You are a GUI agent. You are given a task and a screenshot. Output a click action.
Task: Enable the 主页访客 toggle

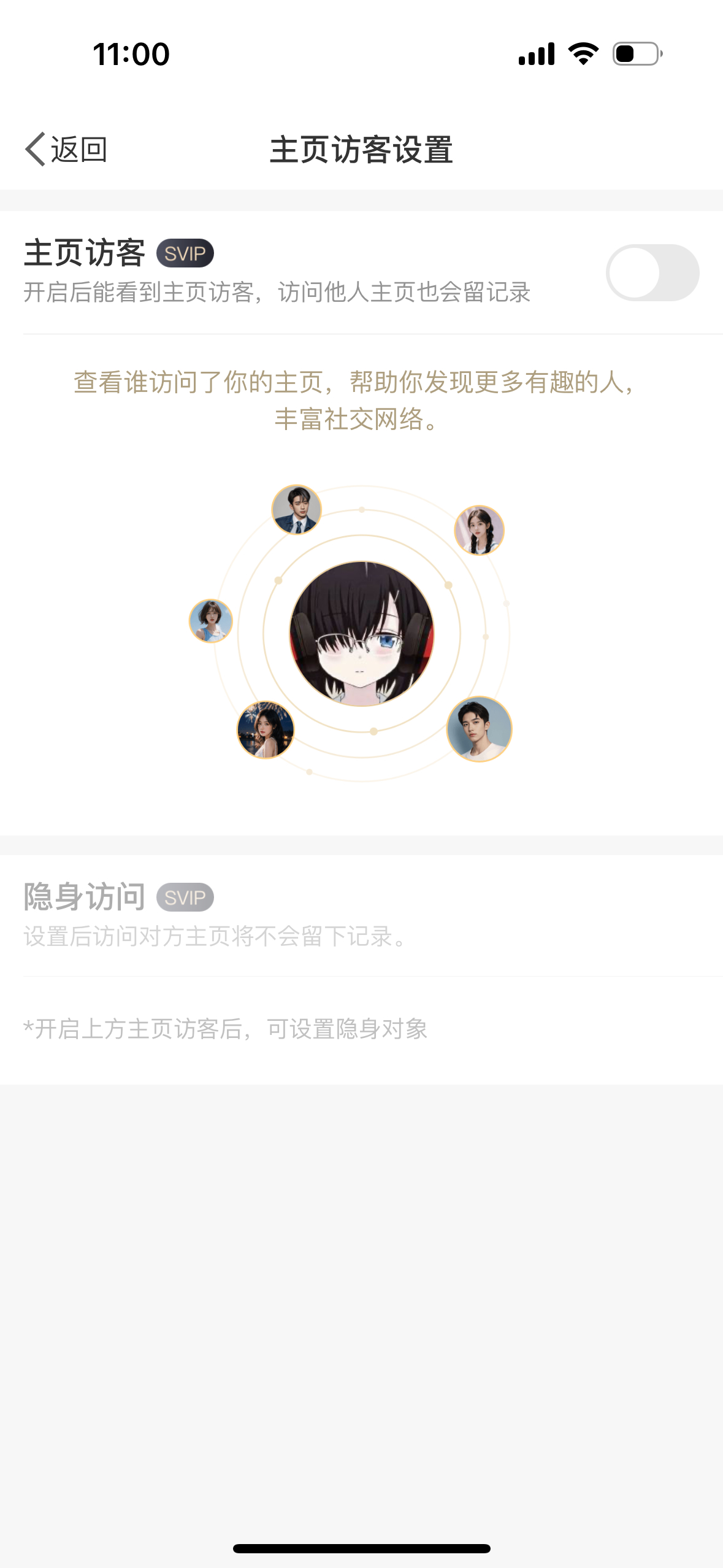click(652, 273)
